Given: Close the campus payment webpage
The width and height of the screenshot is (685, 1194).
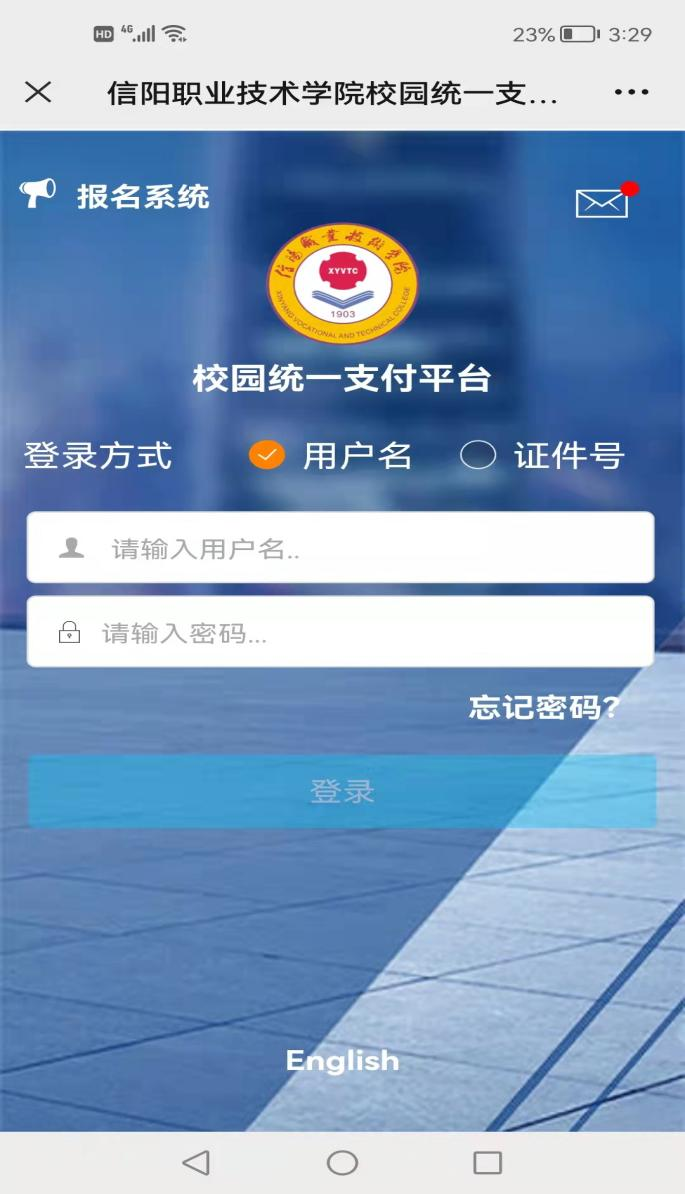Looking at the screenshot, I should 38,92.
